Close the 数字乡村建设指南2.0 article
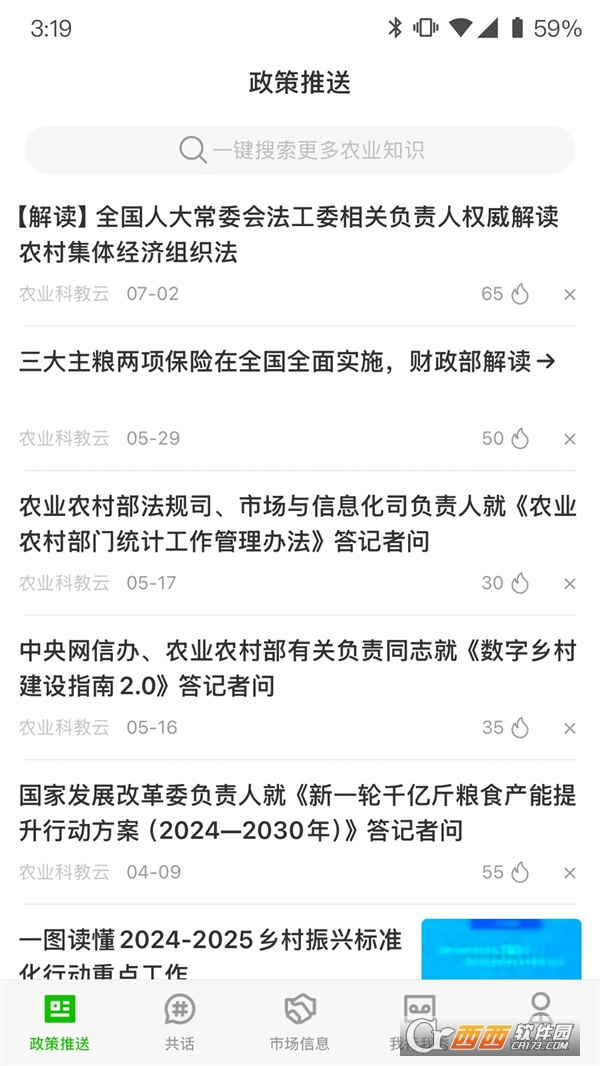The height and width of the screenshot is (1066, 600). (570, 728)
